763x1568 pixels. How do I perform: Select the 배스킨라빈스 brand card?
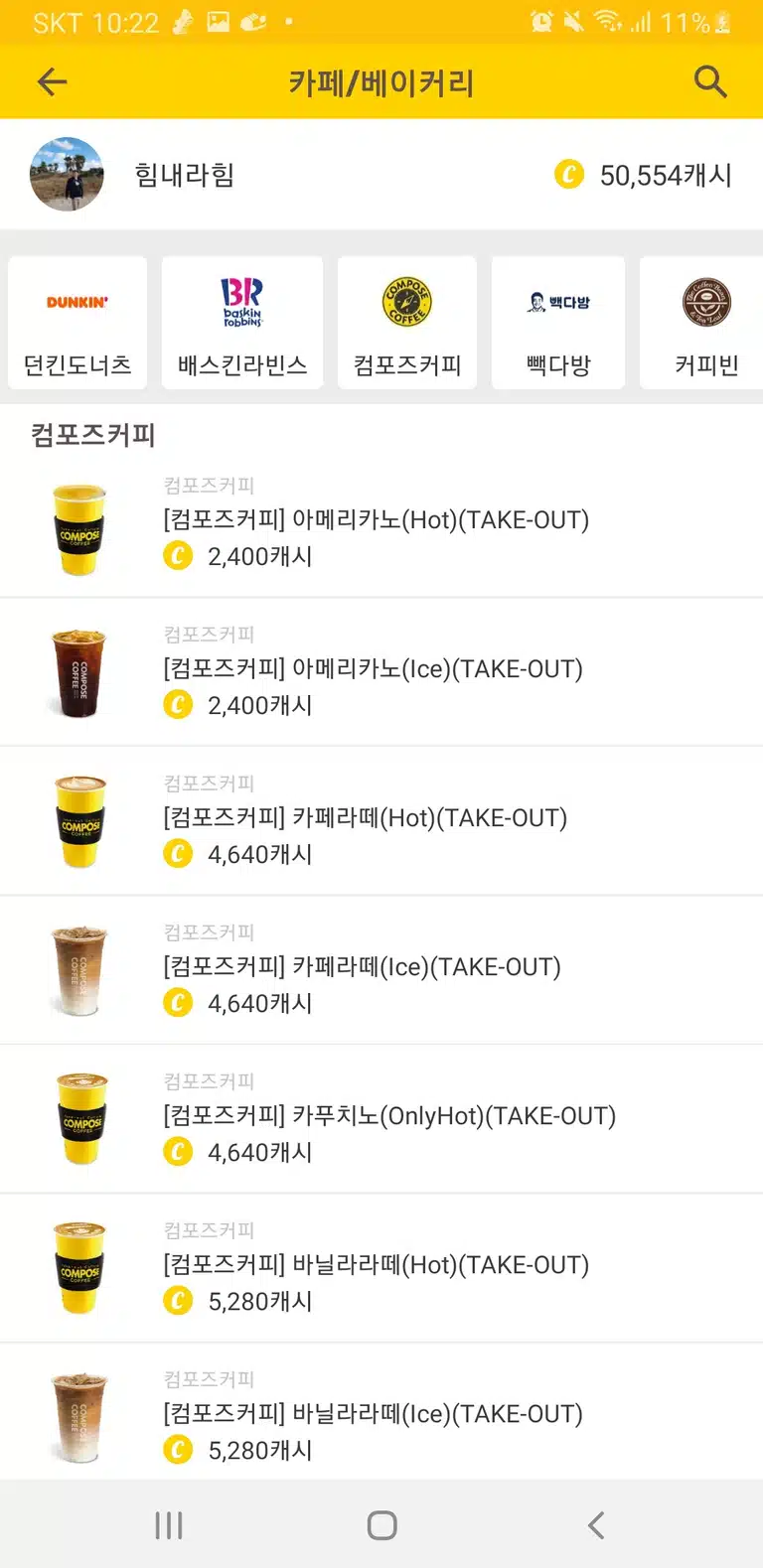(x=242, y=323)
